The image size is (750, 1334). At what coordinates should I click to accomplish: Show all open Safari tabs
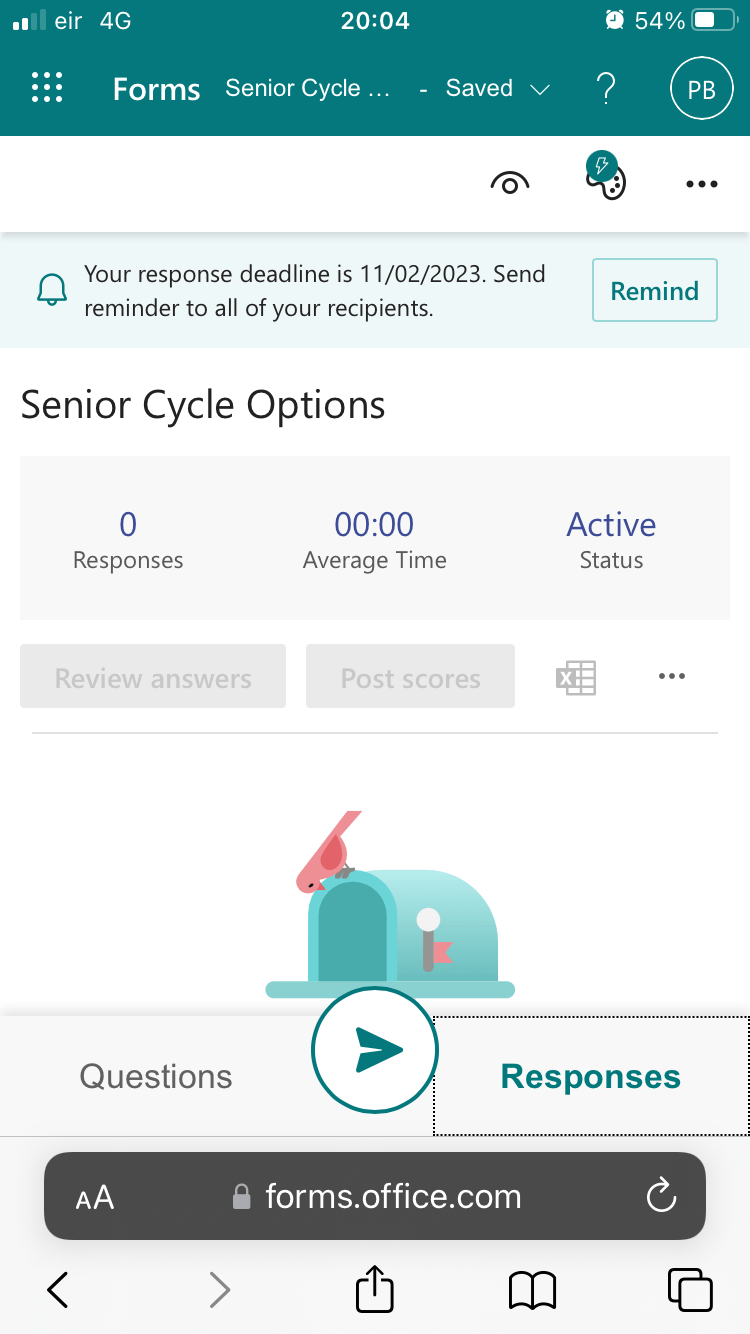[x=690, y=1290]
